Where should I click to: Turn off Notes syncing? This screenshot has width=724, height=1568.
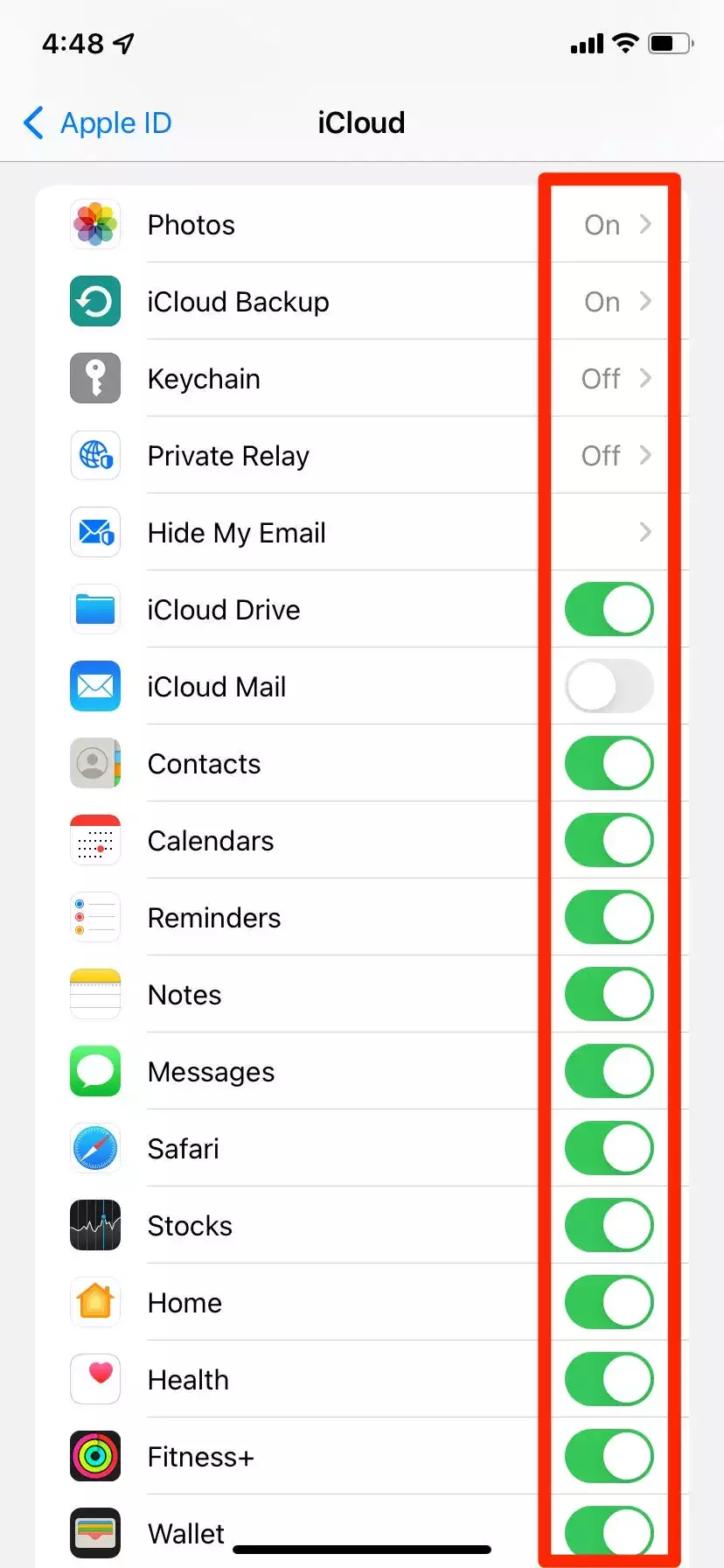609,995
